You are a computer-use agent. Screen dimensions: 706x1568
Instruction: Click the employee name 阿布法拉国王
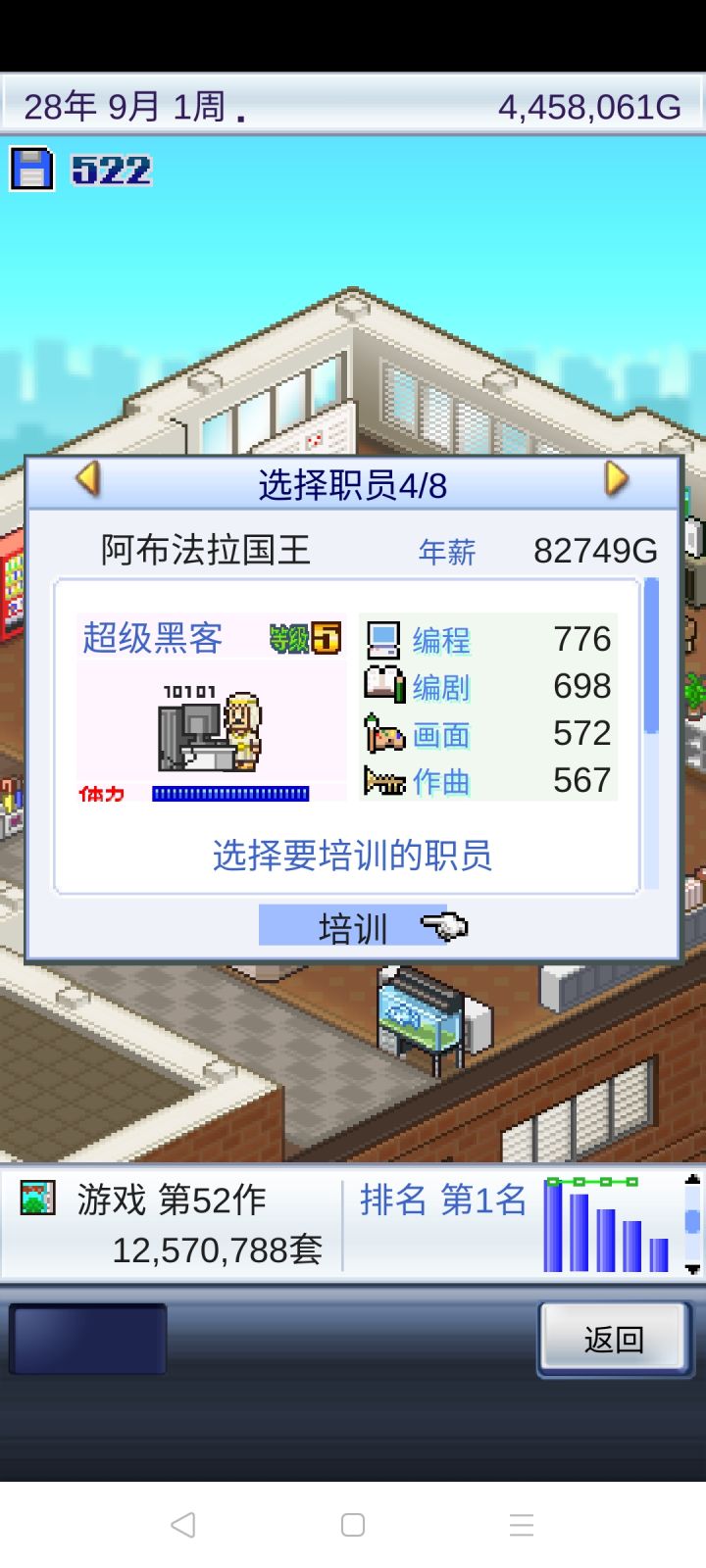206,550
